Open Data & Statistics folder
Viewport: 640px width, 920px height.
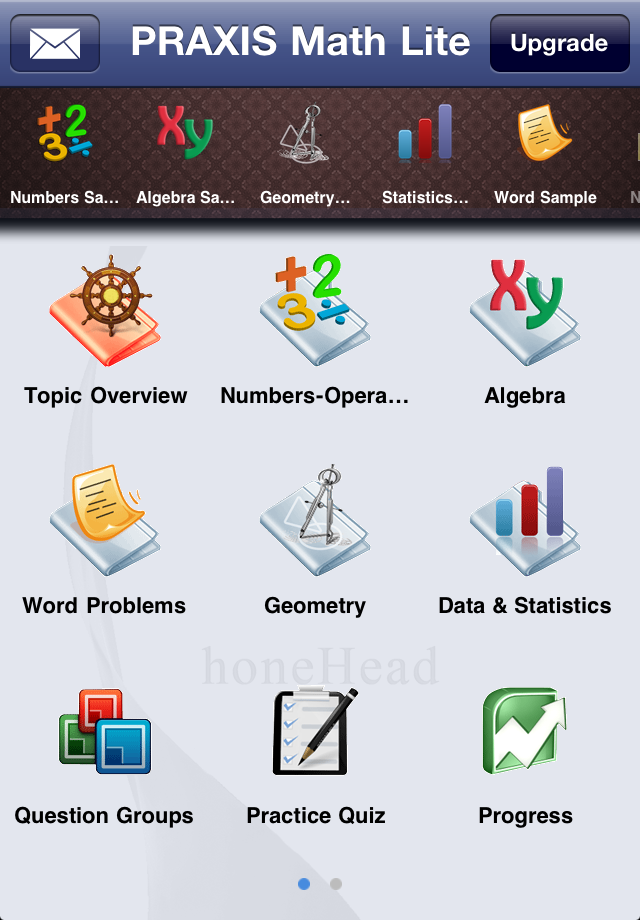[525, 540]
